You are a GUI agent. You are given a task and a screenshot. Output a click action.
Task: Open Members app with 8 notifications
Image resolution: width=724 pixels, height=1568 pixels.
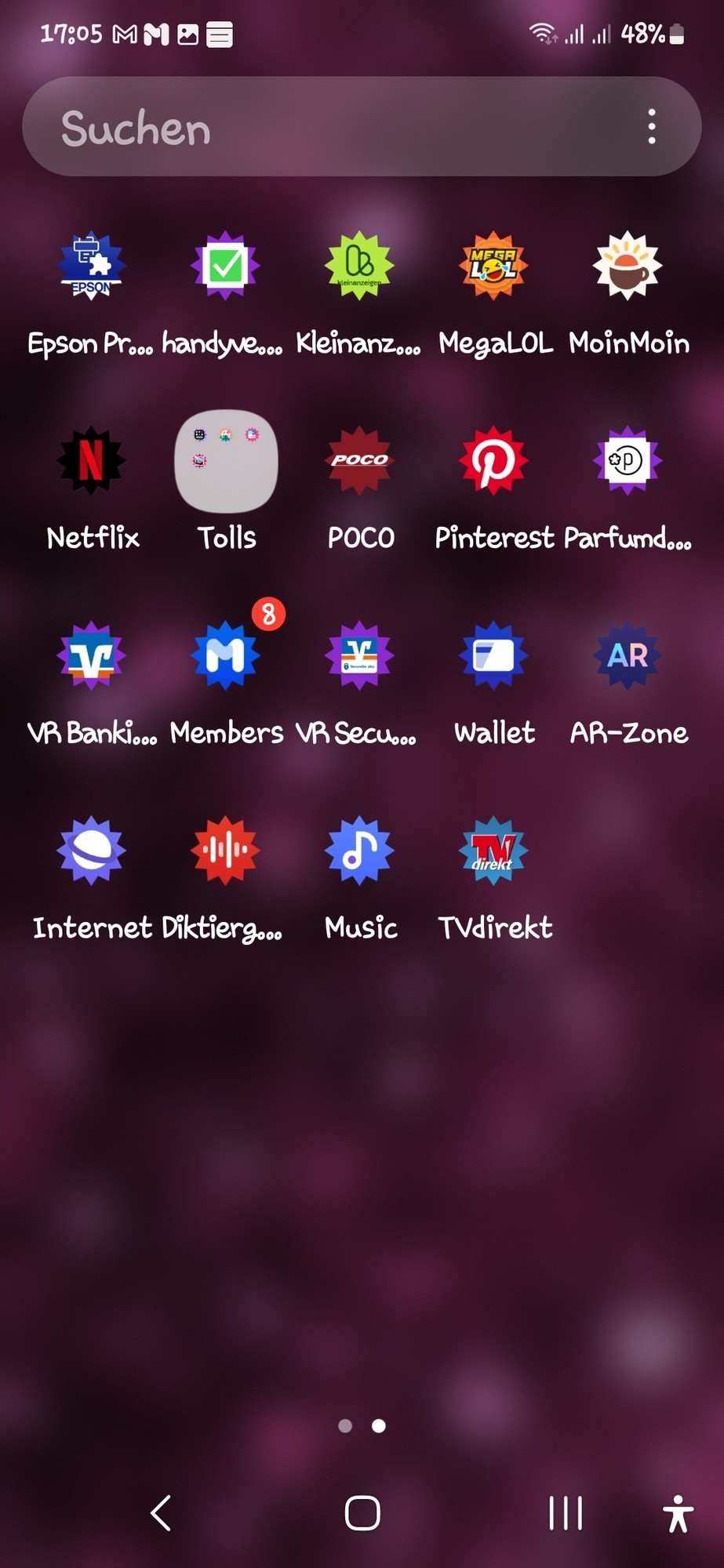(x=226, y=655)
